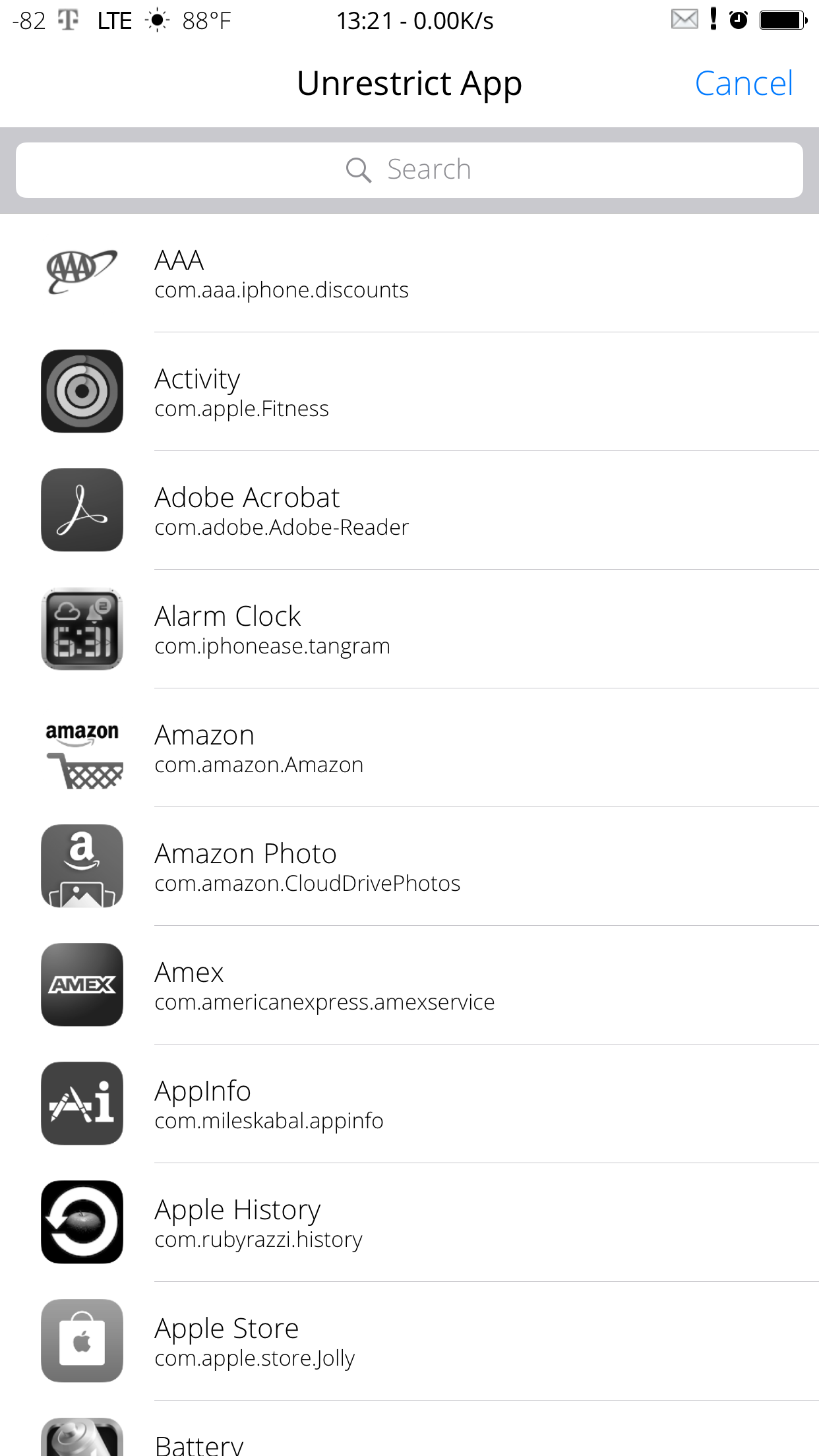Select the Amex app
The height and width of the screenshot is (1456, 819).
pyautogui.click(x=409, y=985)
